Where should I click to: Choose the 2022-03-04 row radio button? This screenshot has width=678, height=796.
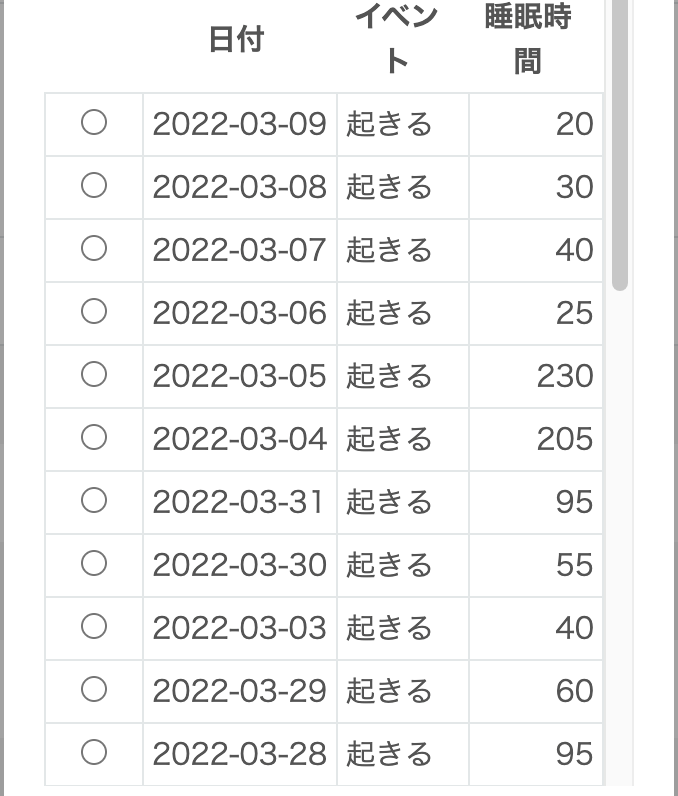pyautogui.click(x=93, y=437)
